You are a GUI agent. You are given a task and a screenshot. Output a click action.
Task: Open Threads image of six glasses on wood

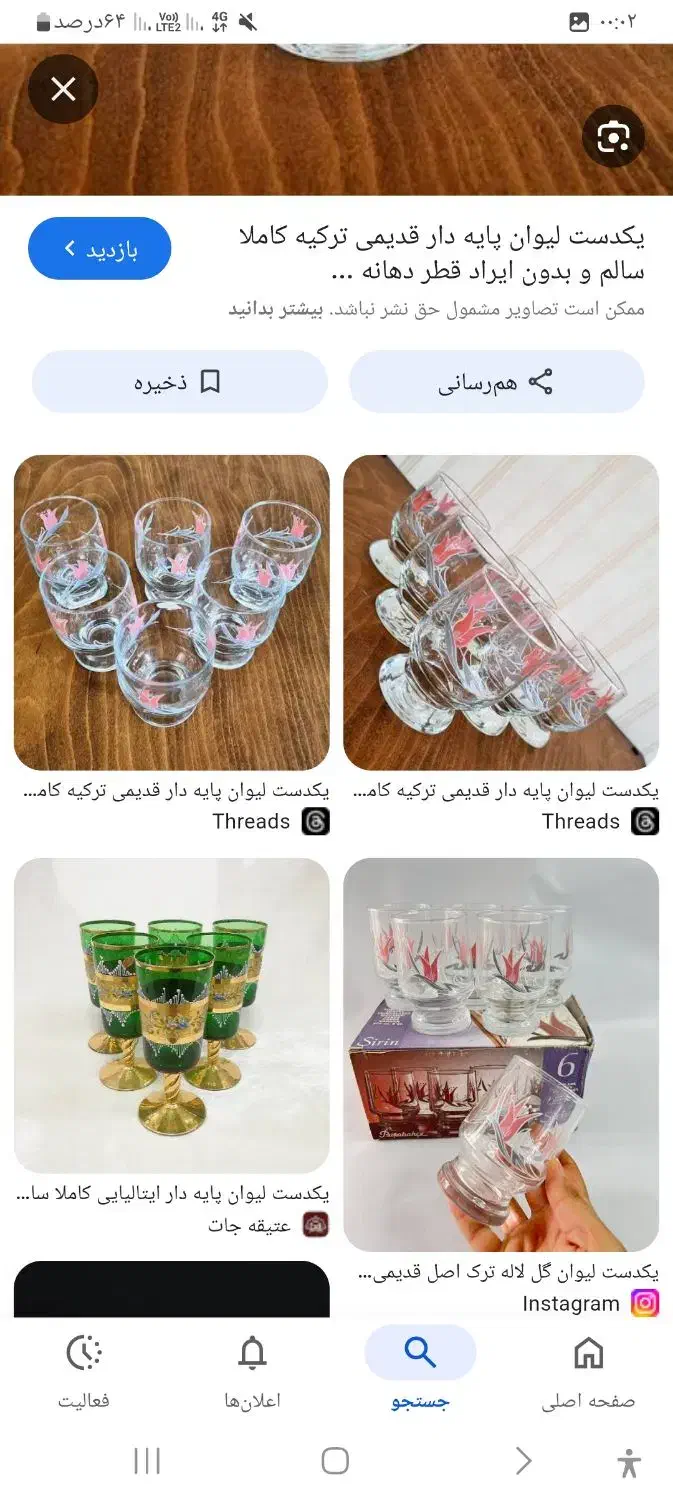click(171, 612)
